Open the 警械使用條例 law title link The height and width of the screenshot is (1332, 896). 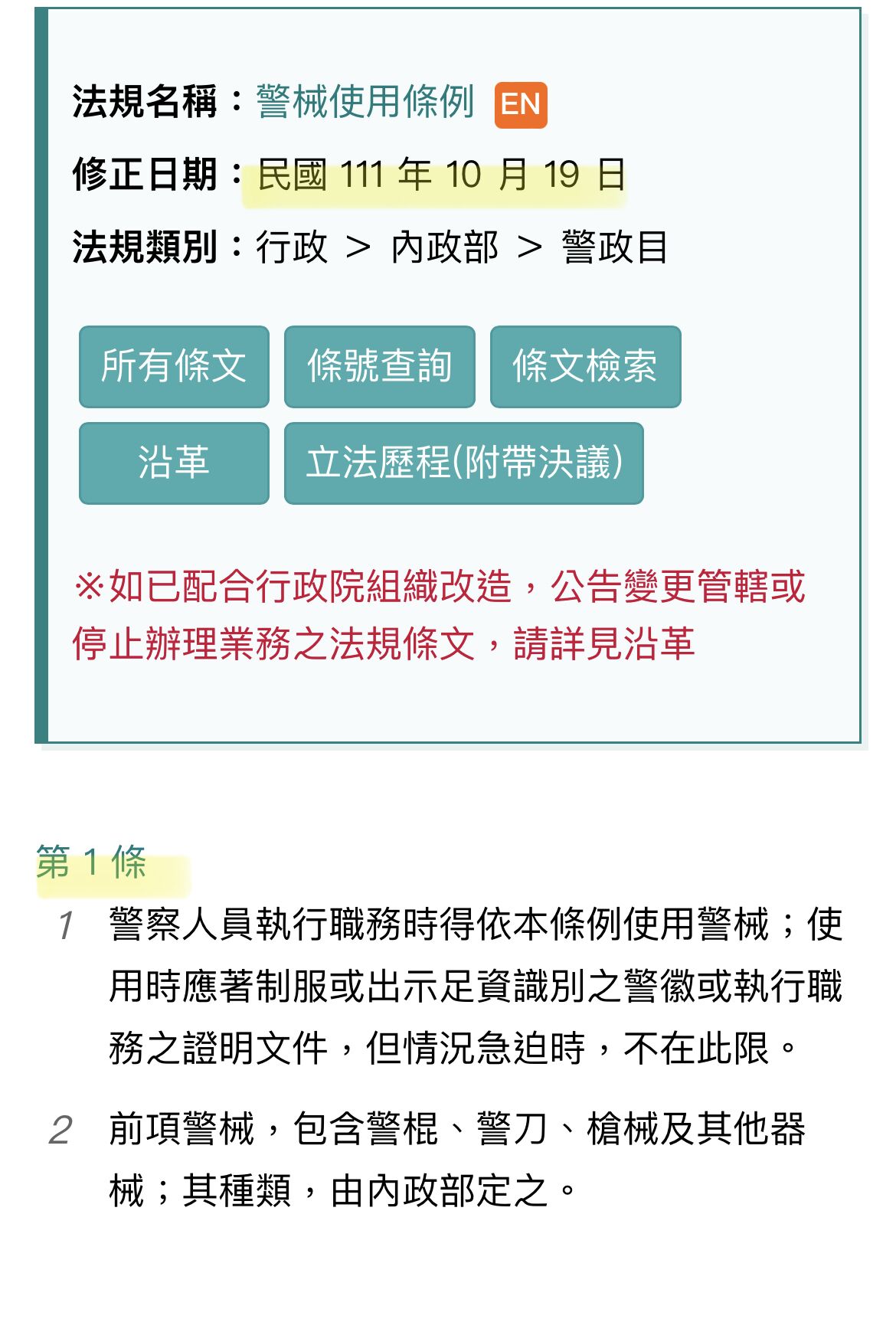(x=365, y=102)
